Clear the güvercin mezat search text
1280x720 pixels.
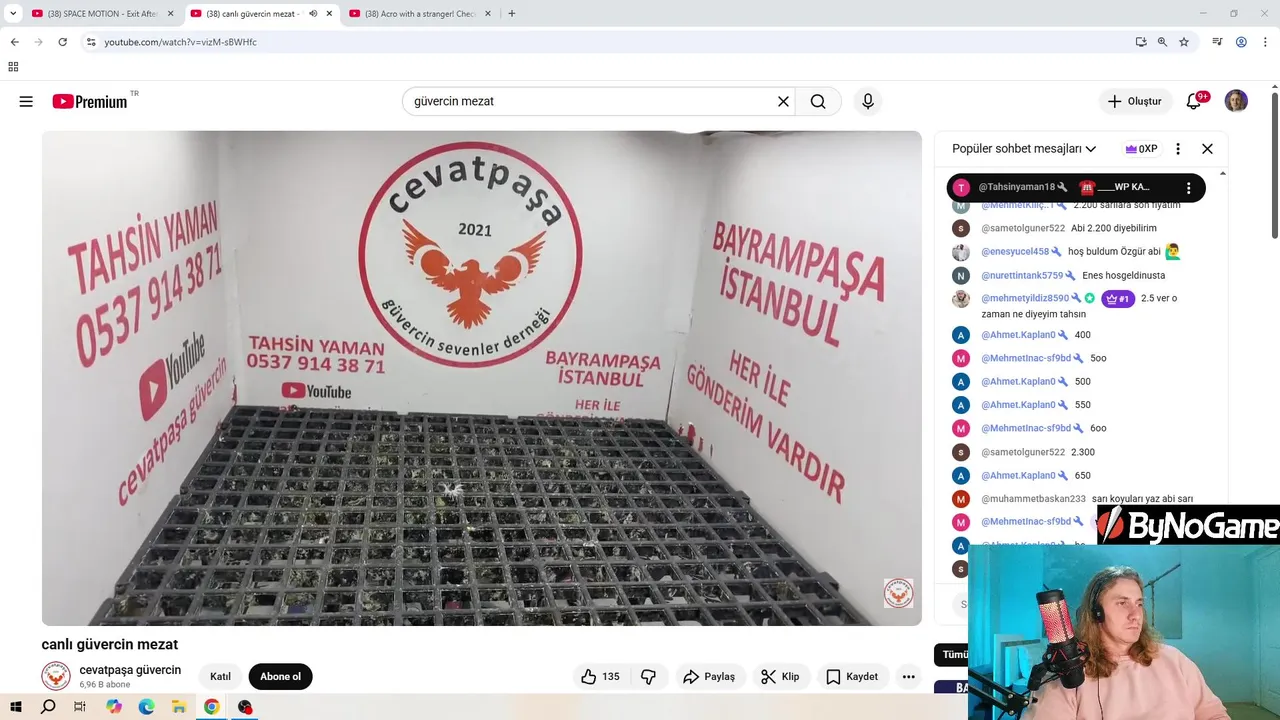coord(783,101)
